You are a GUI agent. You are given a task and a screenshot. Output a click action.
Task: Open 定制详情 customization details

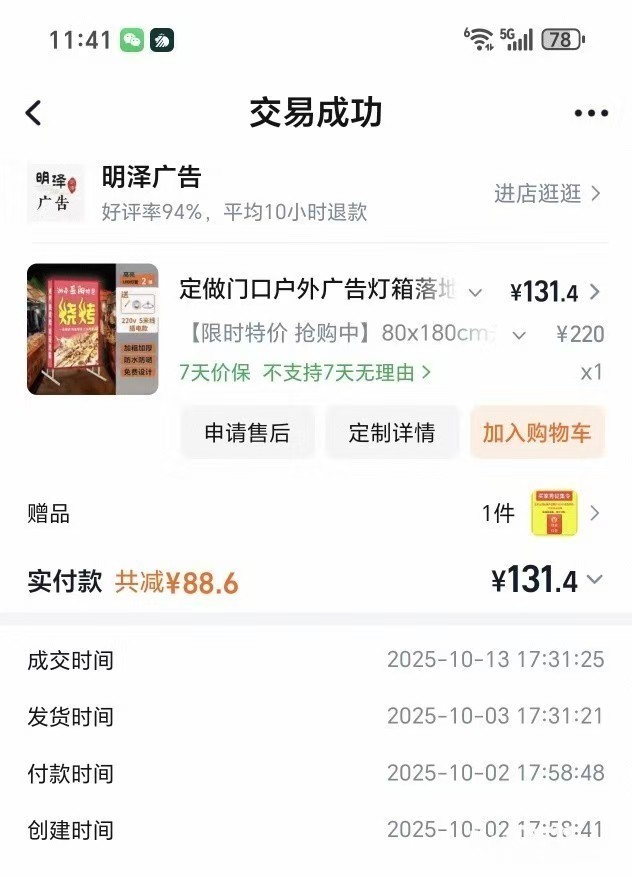391,433
